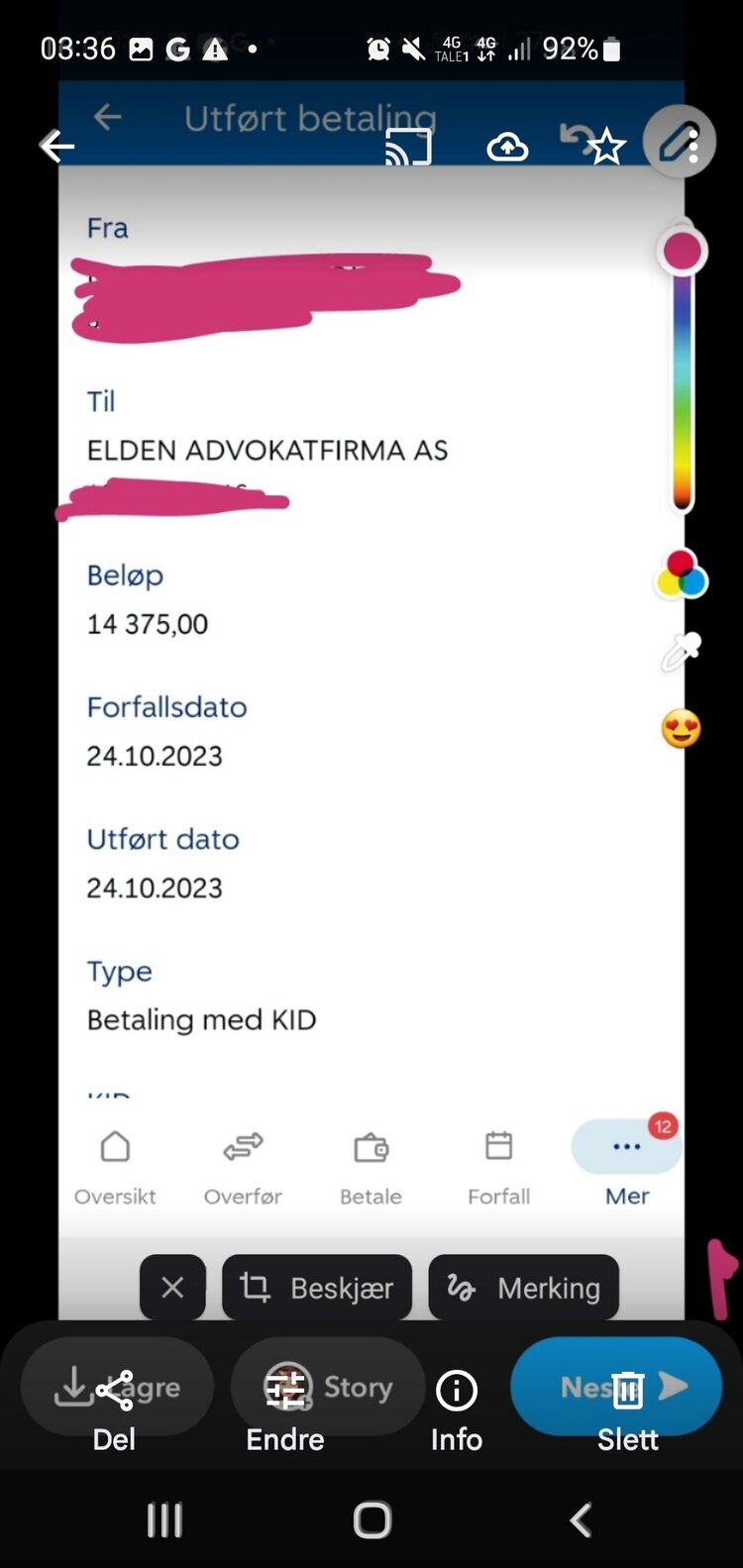Show image details with Info
This screenshot has width=743, height=1568.
pyautogui.click(x=456, y=1411)
